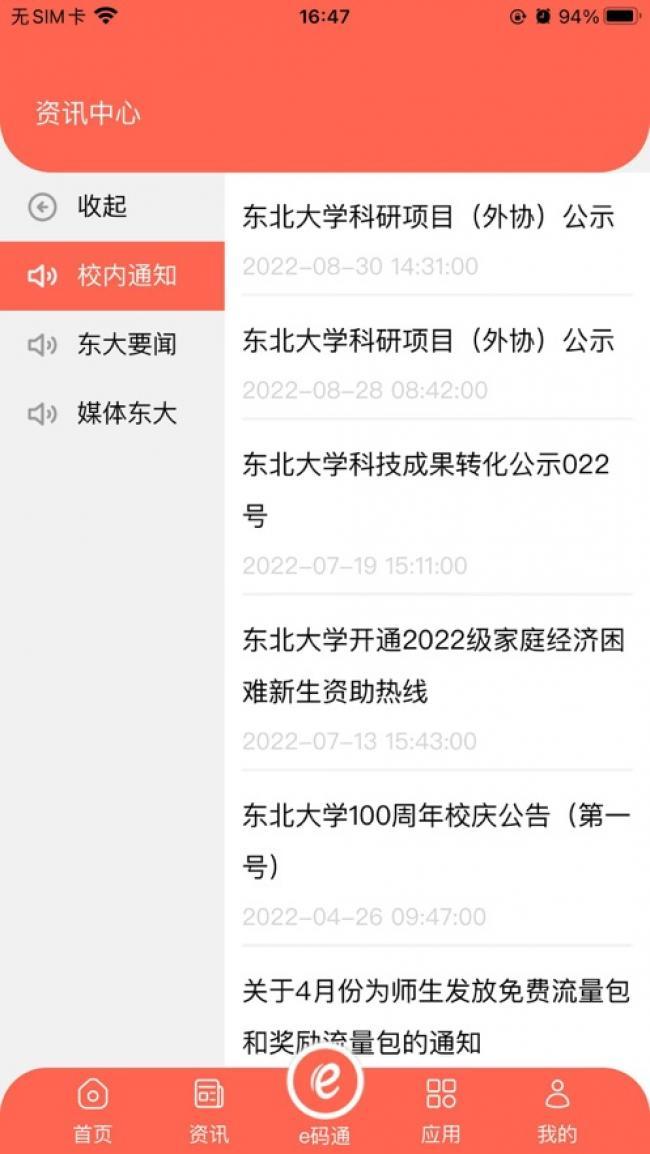Switch to the 资讯 tab
This screenshot has width=650, height=1154.
click(209, 1110)
